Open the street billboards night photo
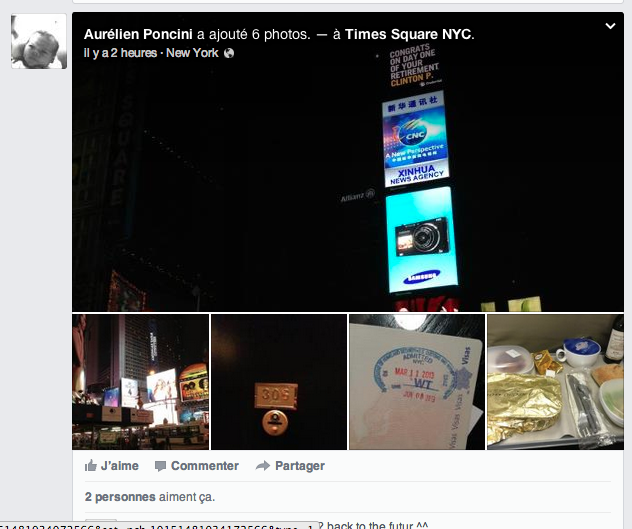 pos(140,382)
